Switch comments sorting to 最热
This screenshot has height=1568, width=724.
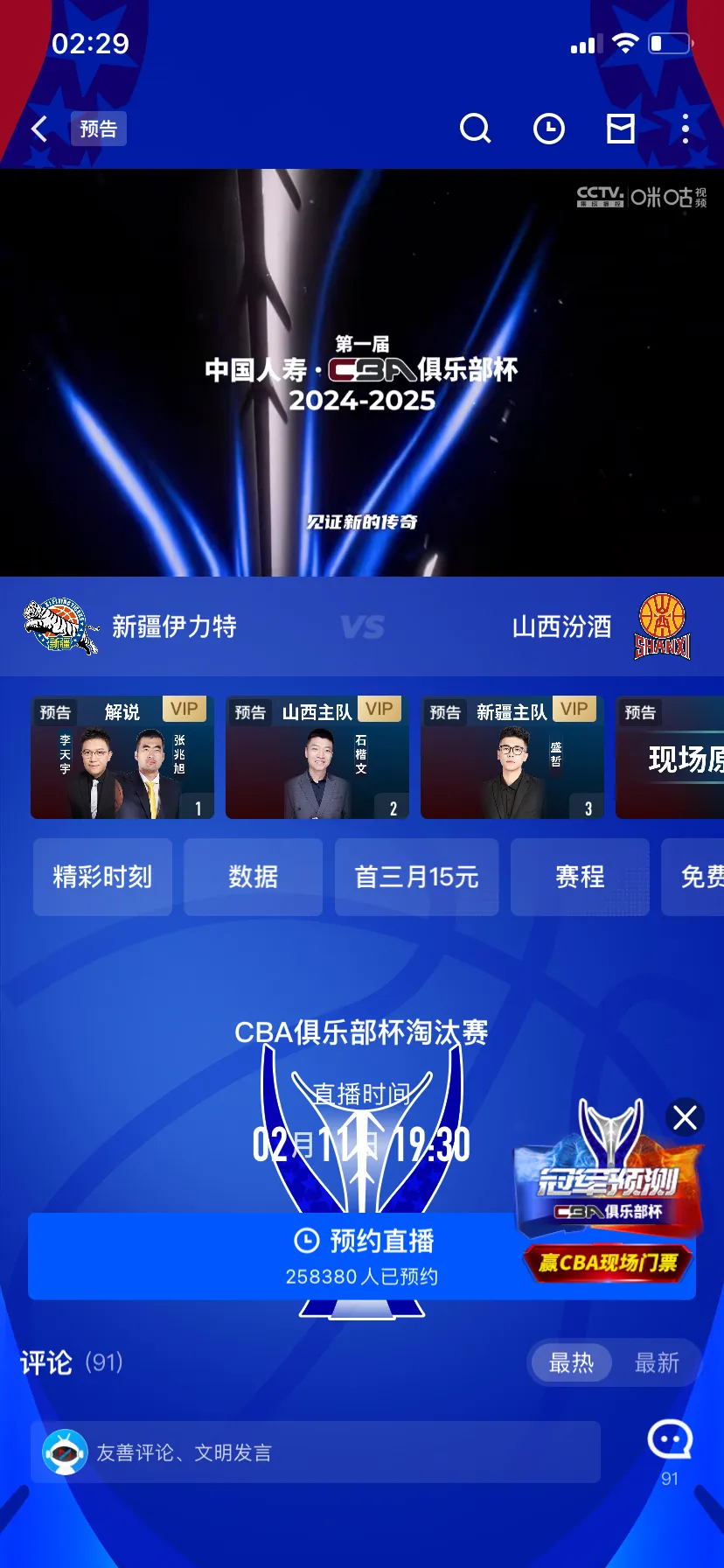(x=571, y=1362)
